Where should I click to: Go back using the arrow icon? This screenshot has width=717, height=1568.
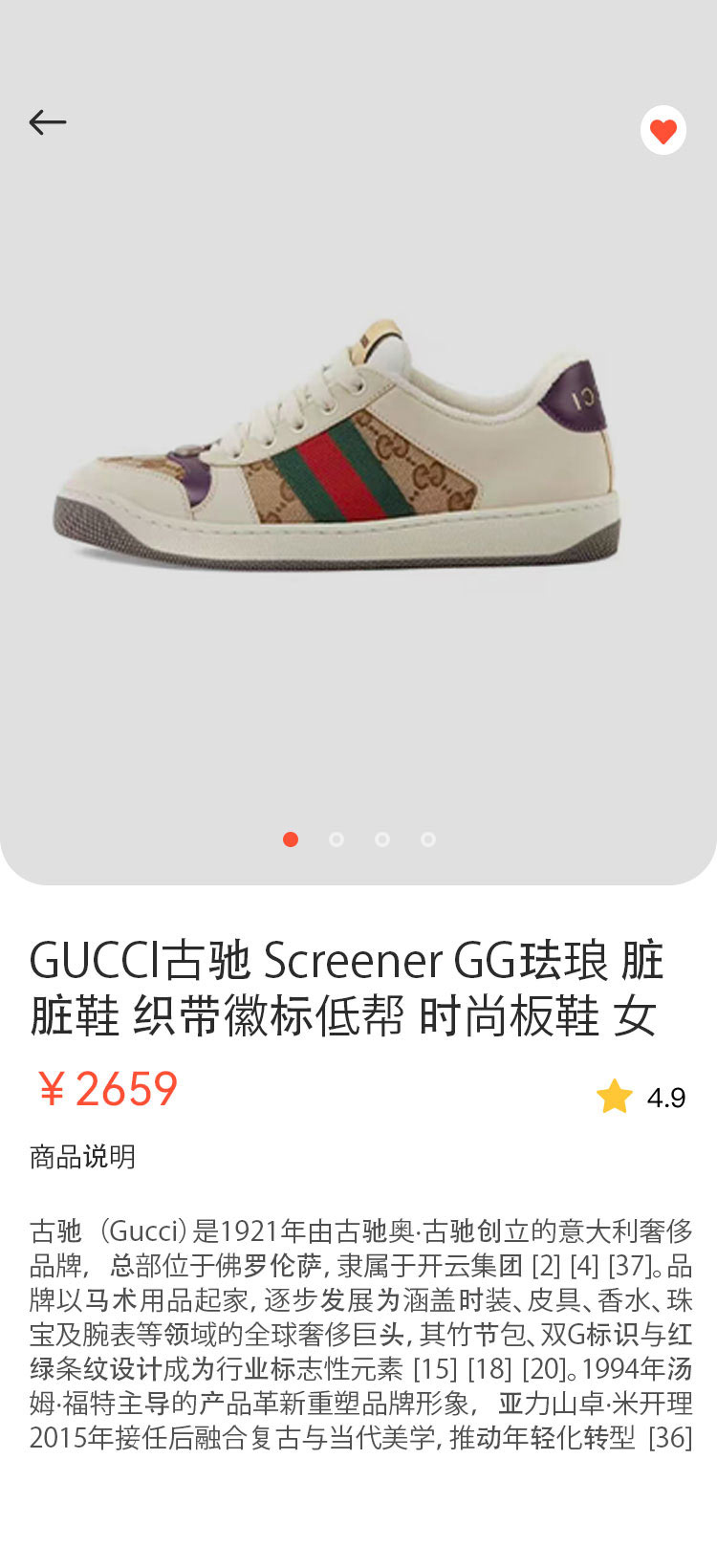[47, 122]
